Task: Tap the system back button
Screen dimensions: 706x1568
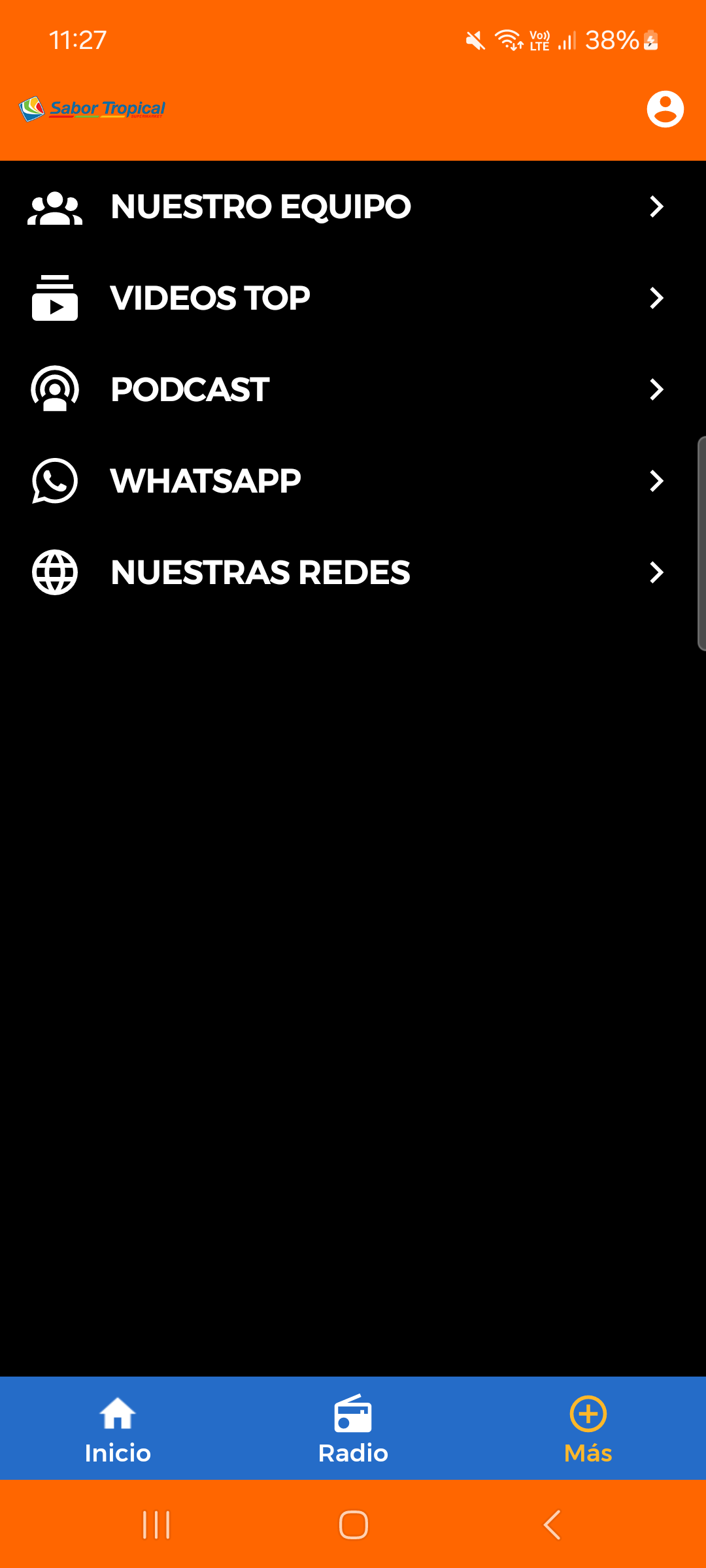Action: click(552, 1525)
